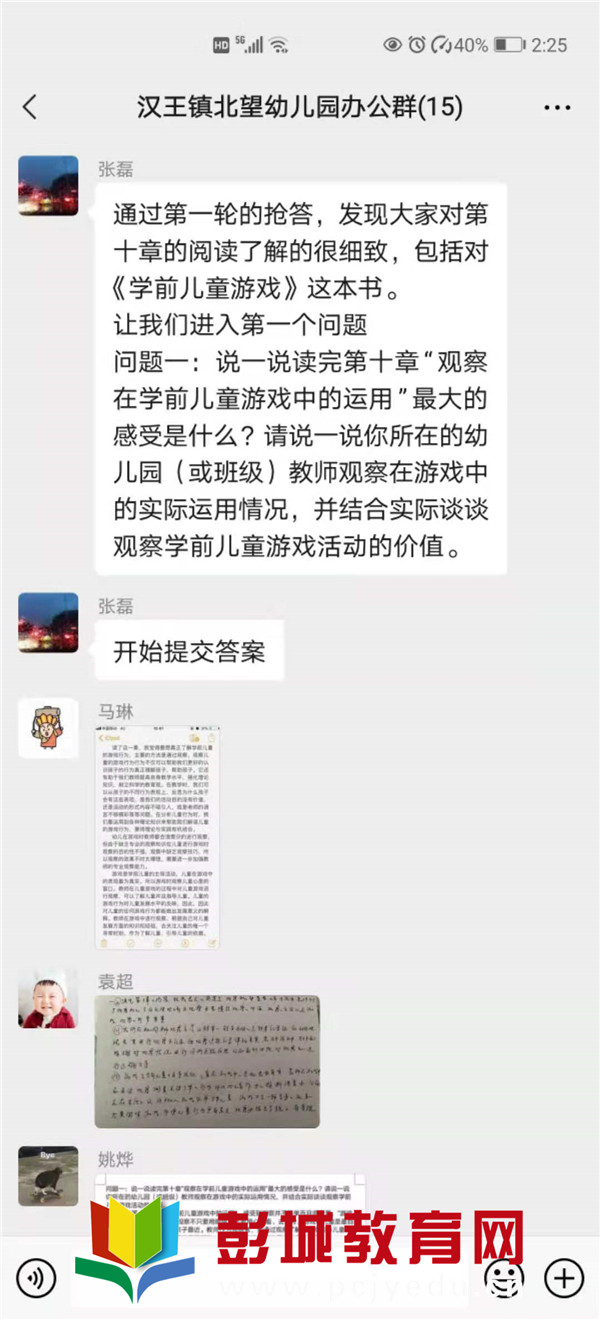Switch to voice message input
The width and height of the screenshot is (600, 1320).
pos(36,1277)
